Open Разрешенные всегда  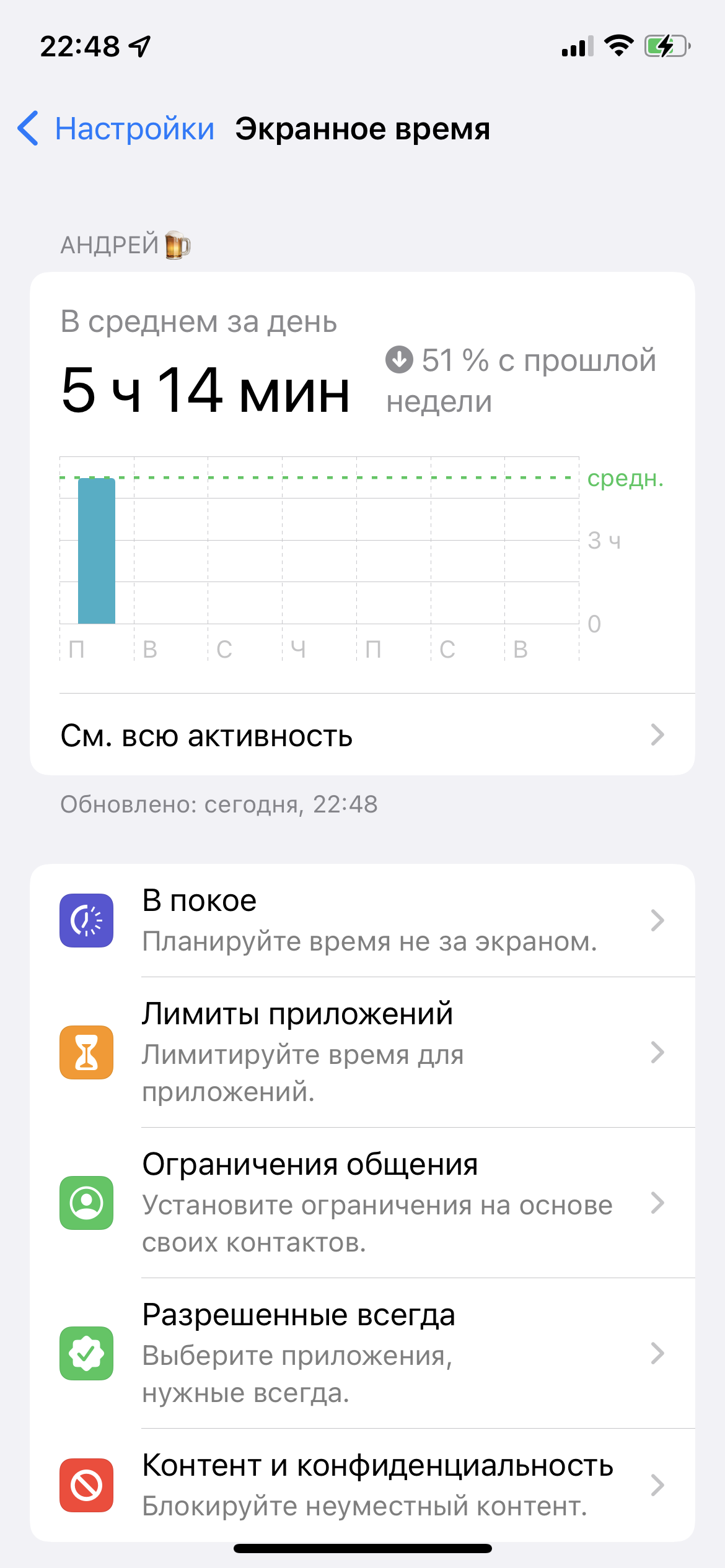click(x=362, y=1353)
